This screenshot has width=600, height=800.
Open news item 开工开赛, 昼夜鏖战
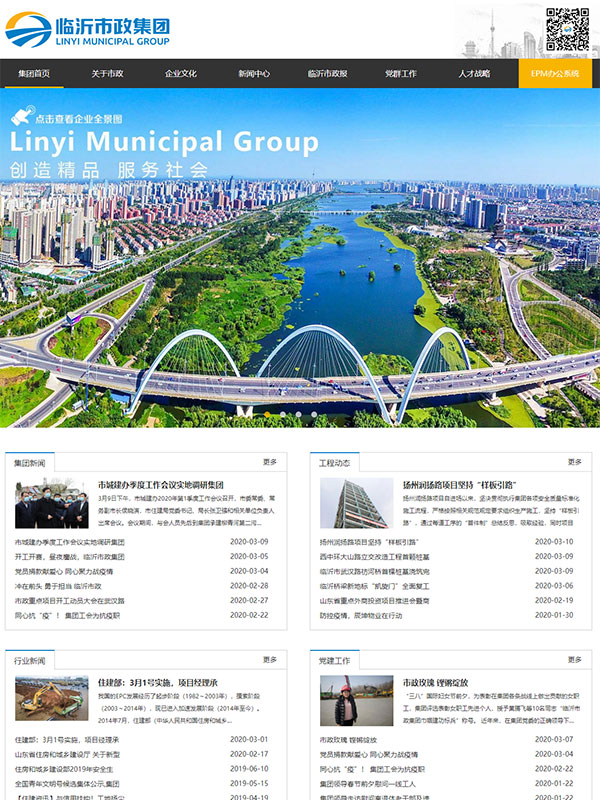pos(69,556)
